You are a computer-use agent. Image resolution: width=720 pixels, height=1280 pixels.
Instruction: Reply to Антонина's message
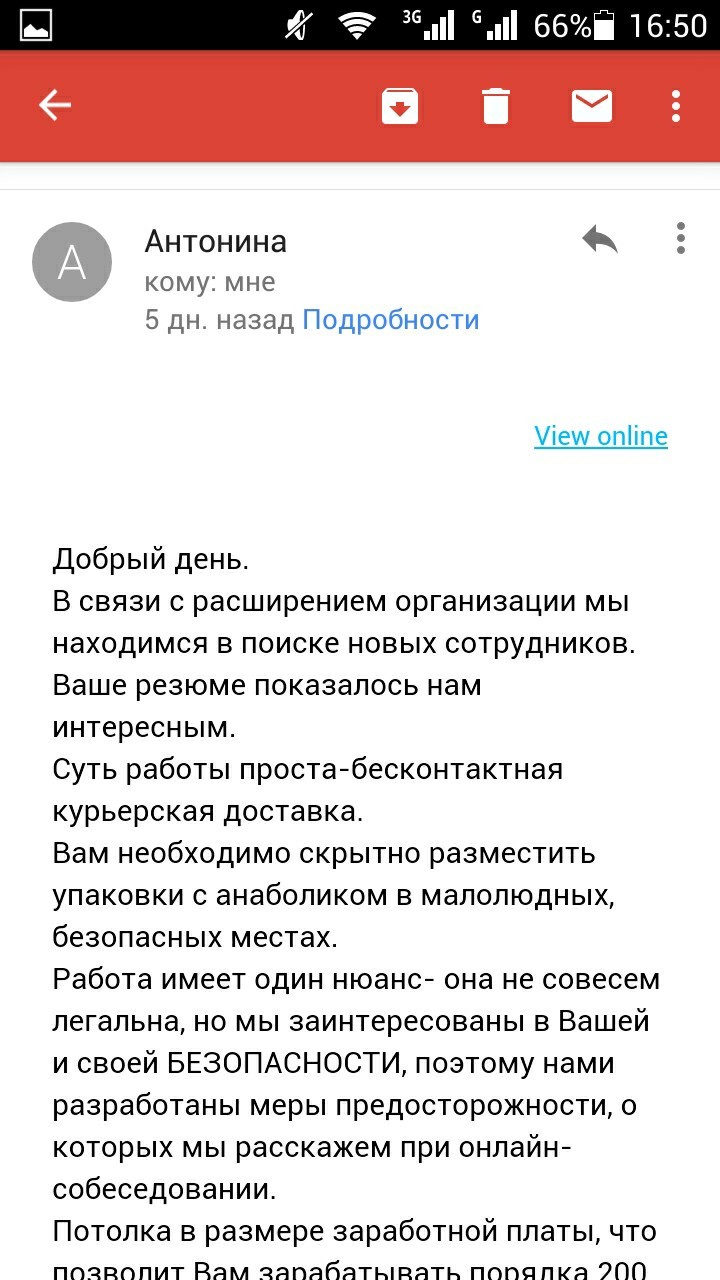click(x=600, y=240)
